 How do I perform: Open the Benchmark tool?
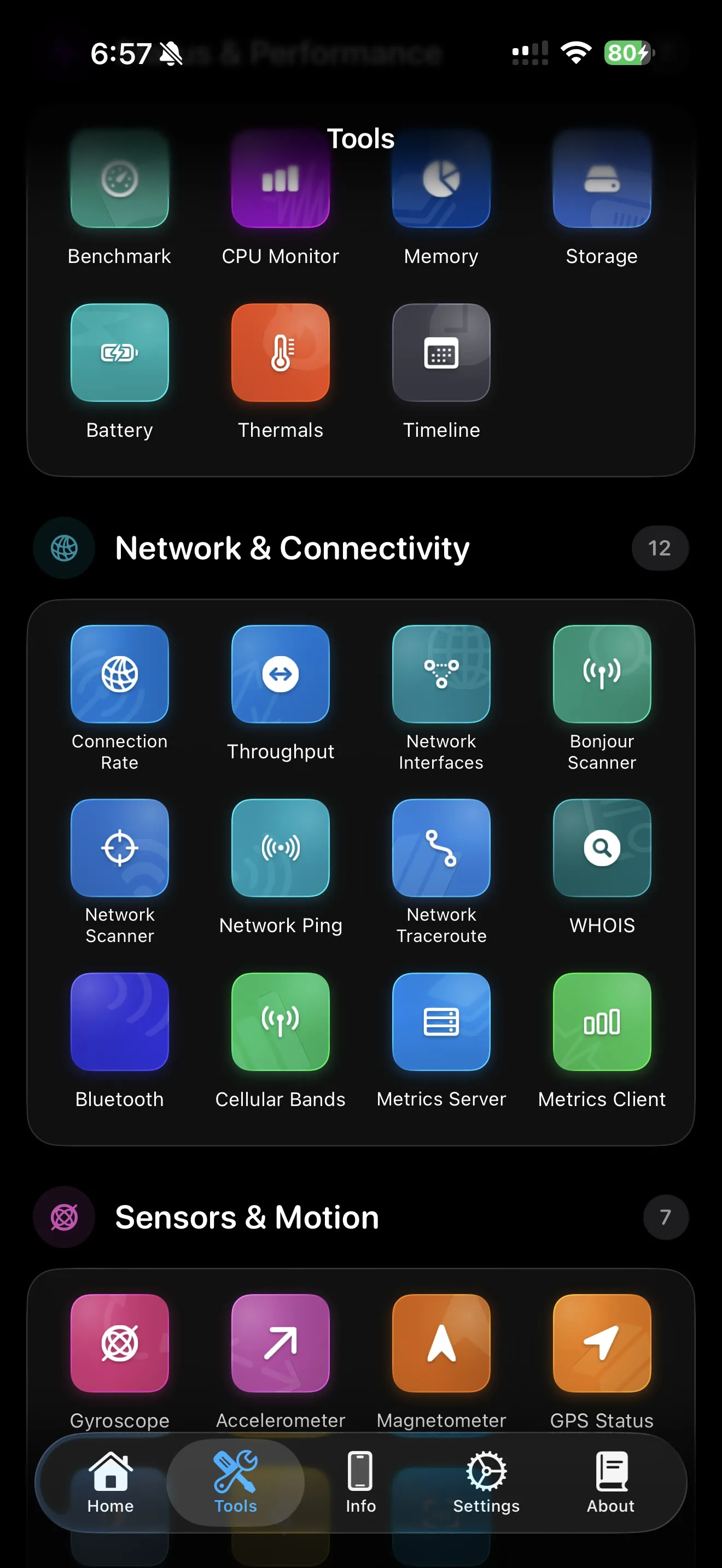[x=119, y=179]
